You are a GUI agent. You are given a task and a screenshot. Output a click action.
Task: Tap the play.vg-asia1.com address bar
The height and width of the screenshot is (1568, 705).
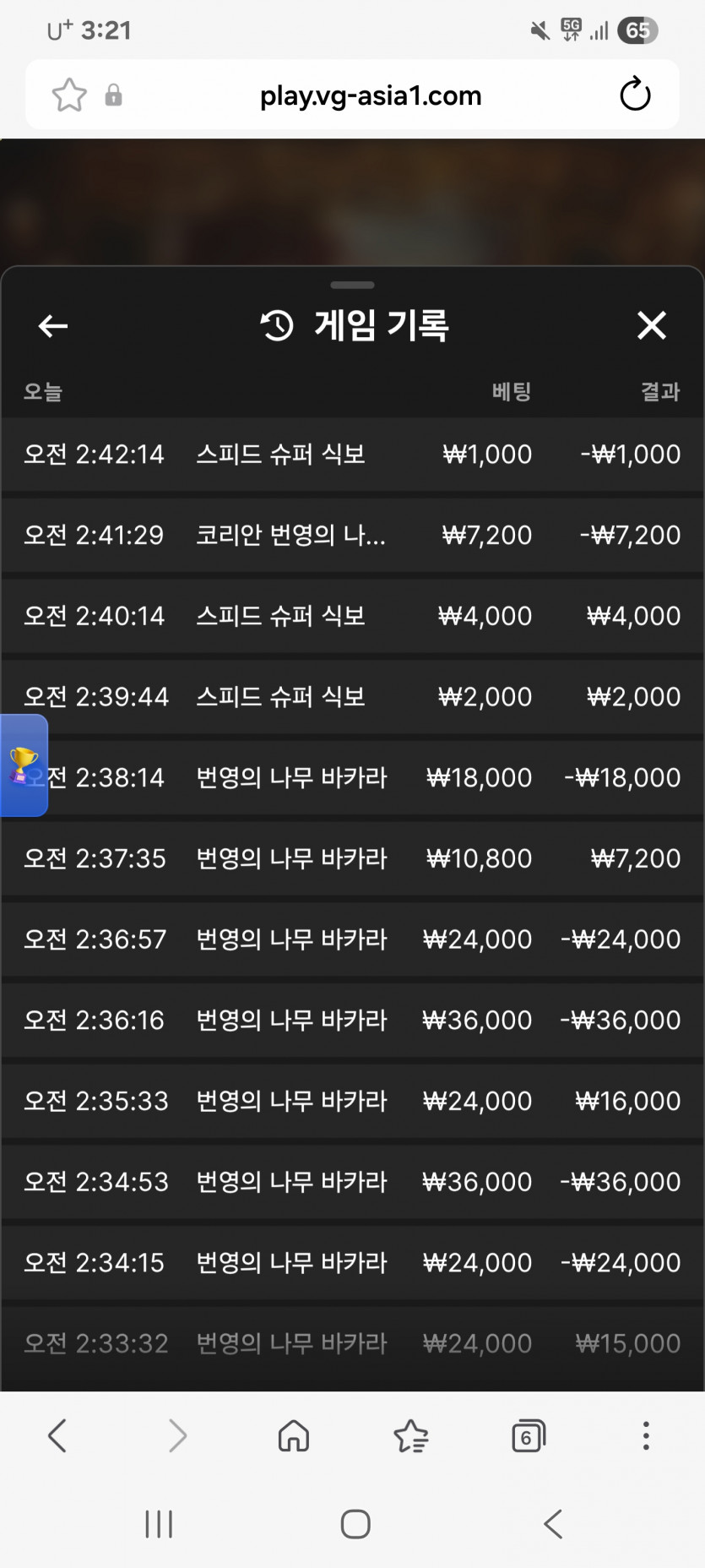point(370,95)
